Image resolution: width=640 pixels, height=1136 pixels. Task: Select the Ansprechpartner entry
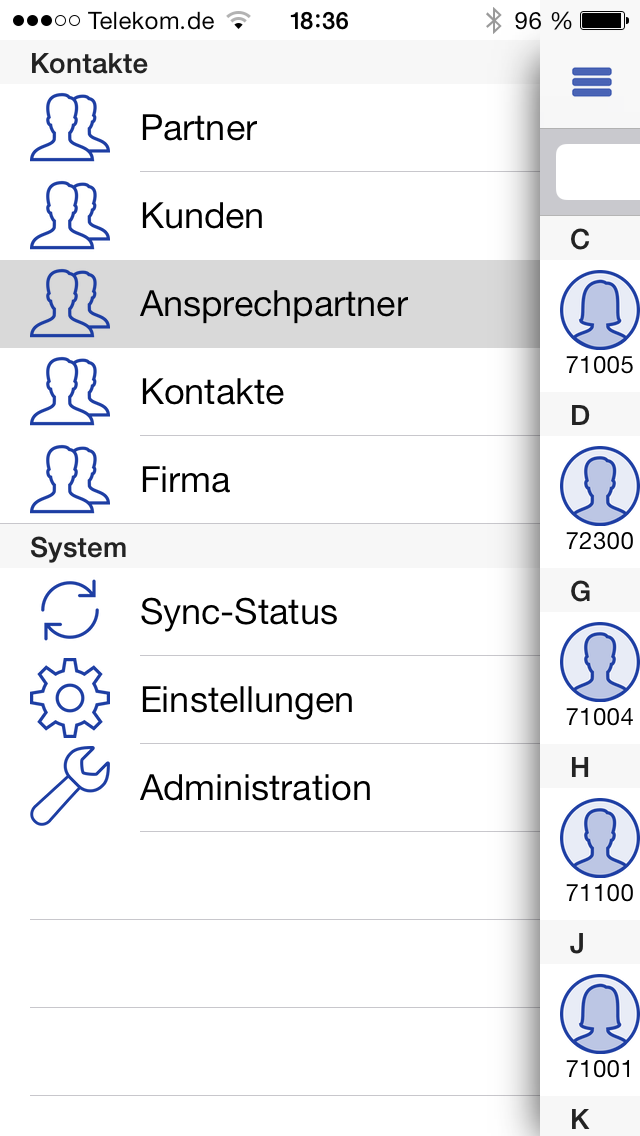click(270, 304)
